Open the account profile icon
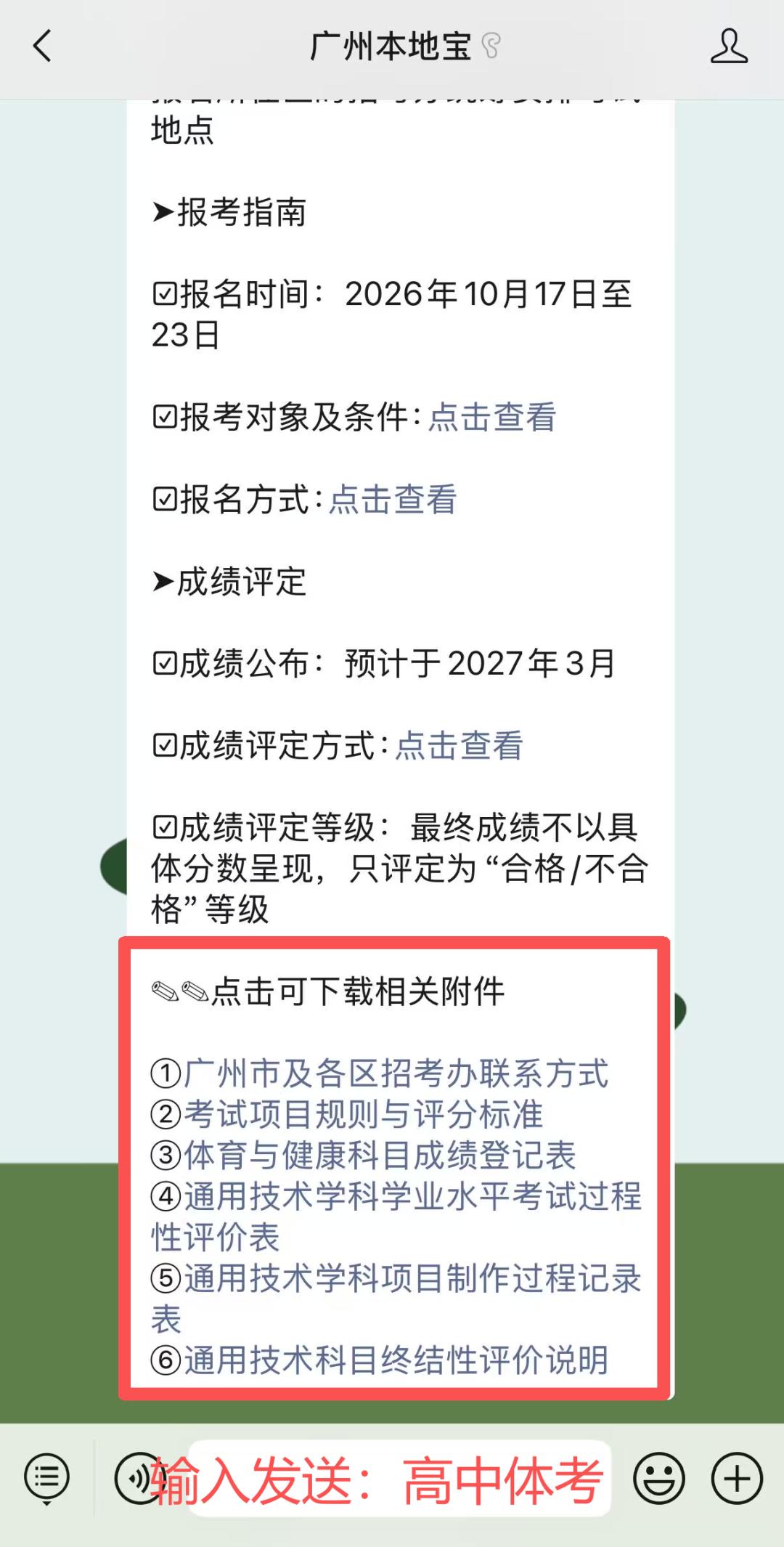 [729, 46]
